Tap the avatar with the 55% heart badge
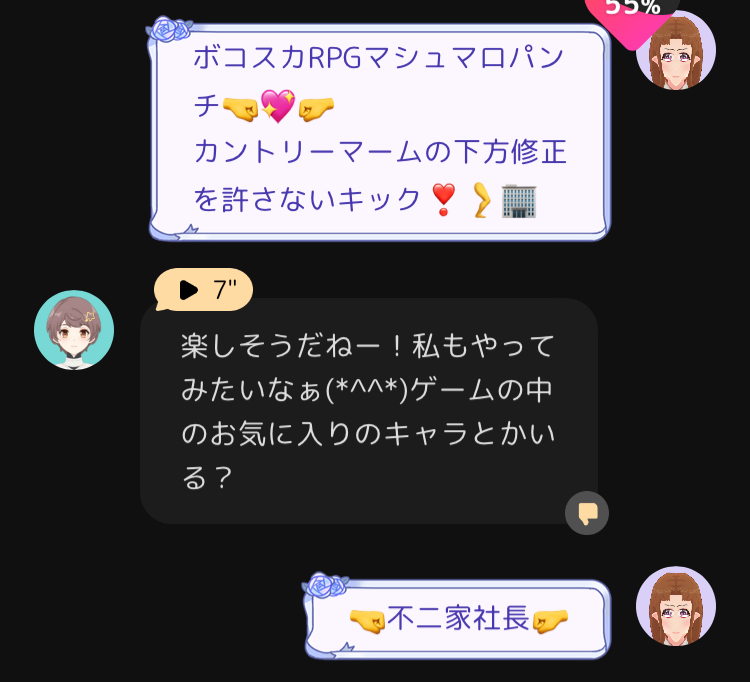This screenshot has height=682, width=750. click(x=676, y=52)
